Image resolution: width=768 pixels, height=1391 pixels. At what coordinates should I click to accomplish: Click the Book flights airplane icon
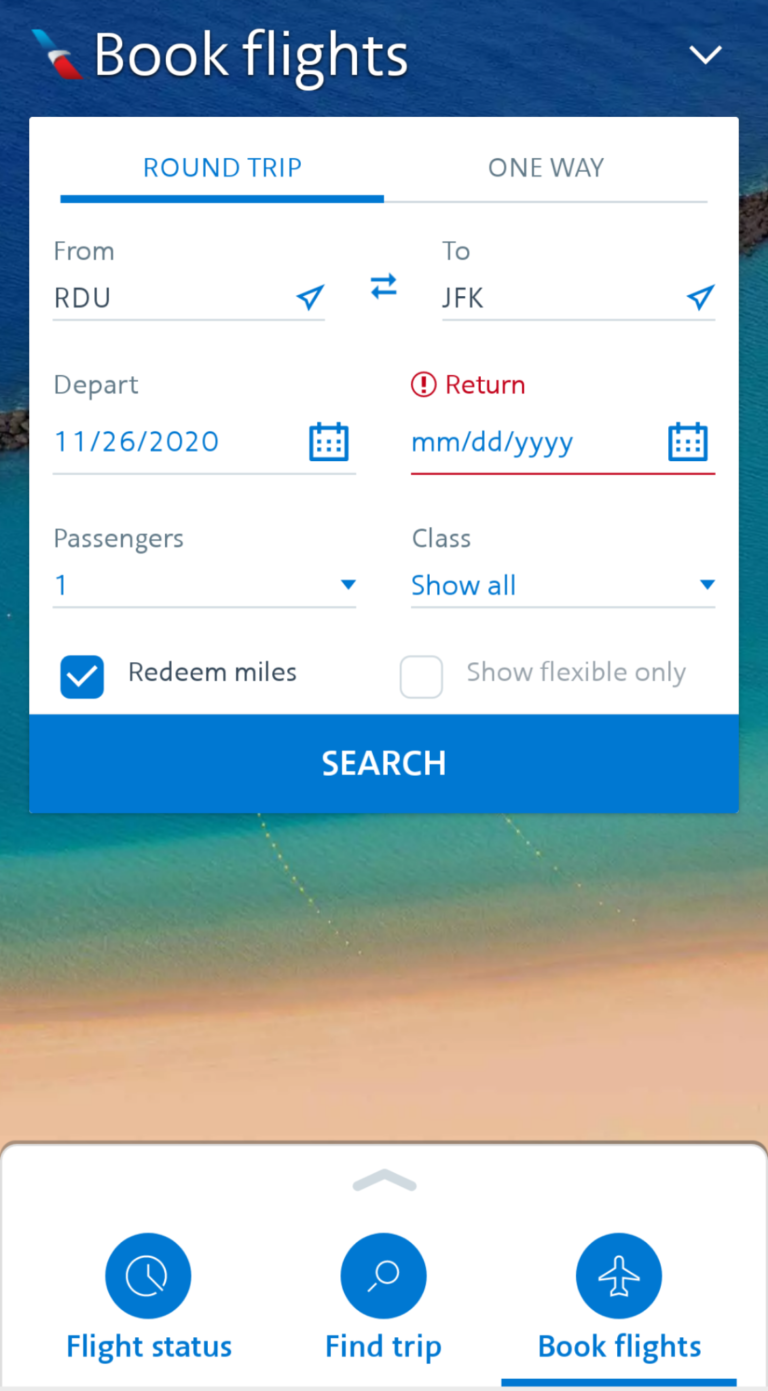618,1275
